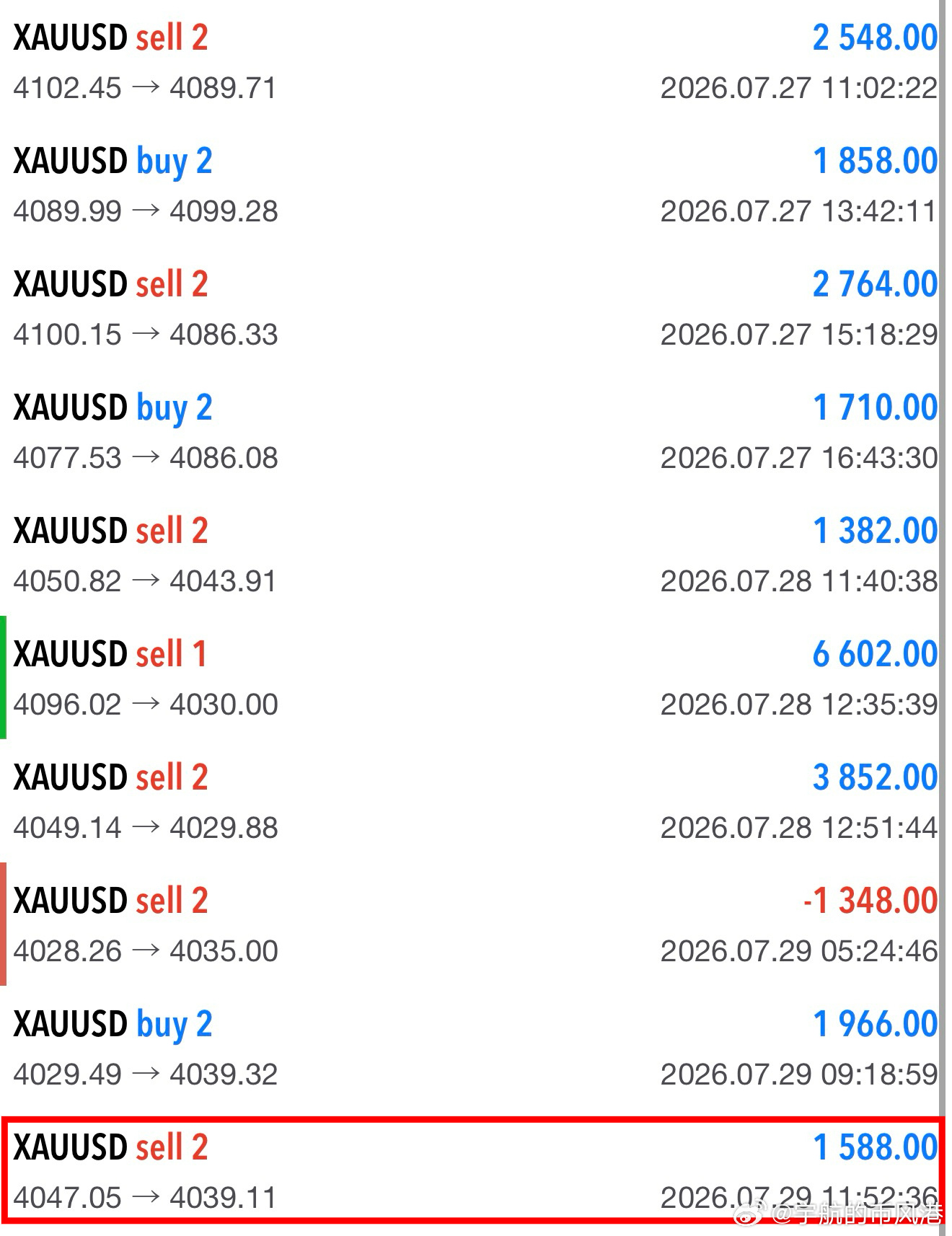Open the sell trade with 1 382.00 profit
Image resolution: width=952 pixels, height=1236 pixels.
472,555
